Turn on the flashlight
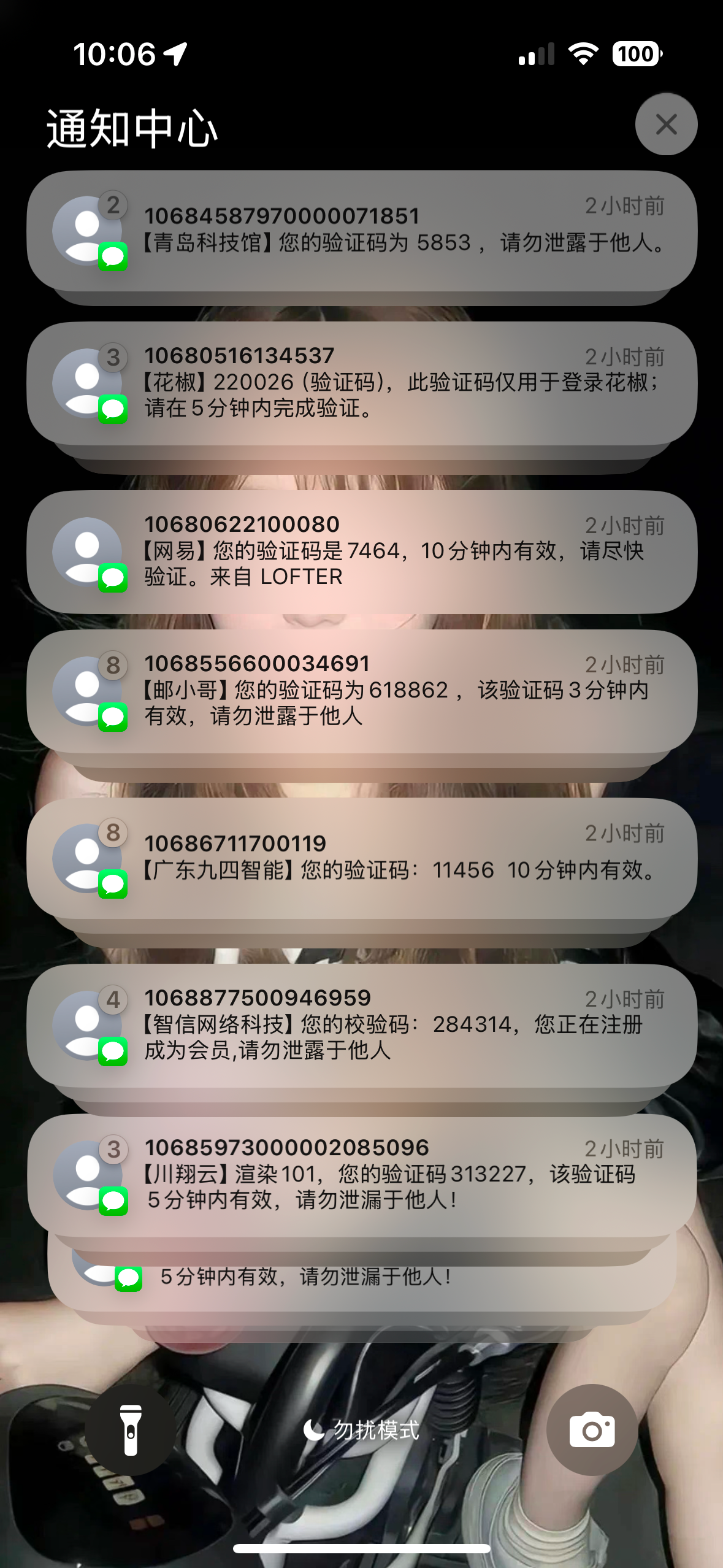Screen dimensions: 723x1568 pos(130,1430)
